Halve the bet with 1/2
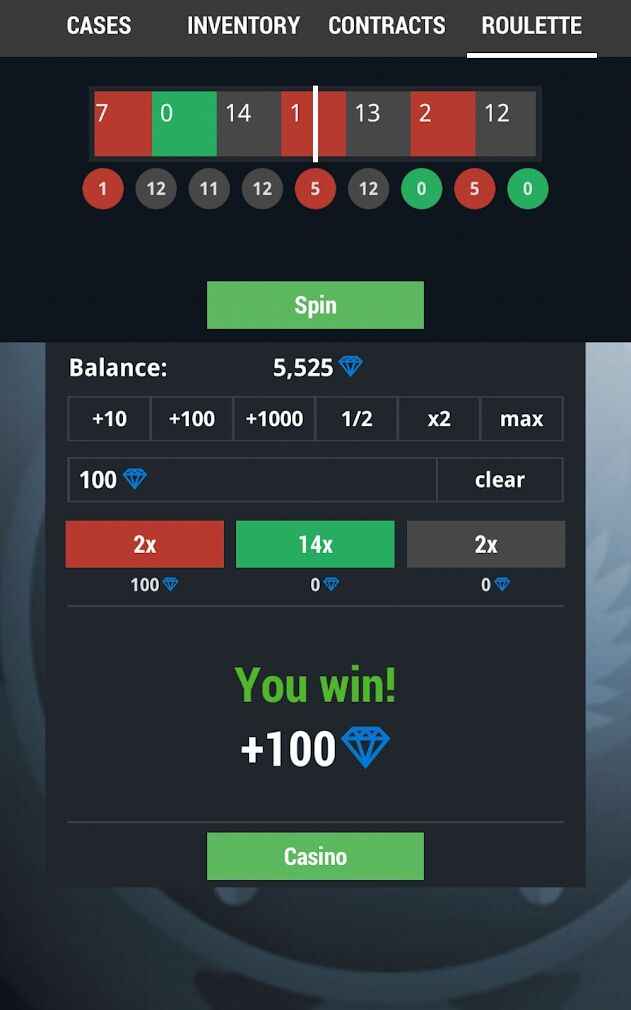Viewport: 631px width, 1010px height. 357,419
